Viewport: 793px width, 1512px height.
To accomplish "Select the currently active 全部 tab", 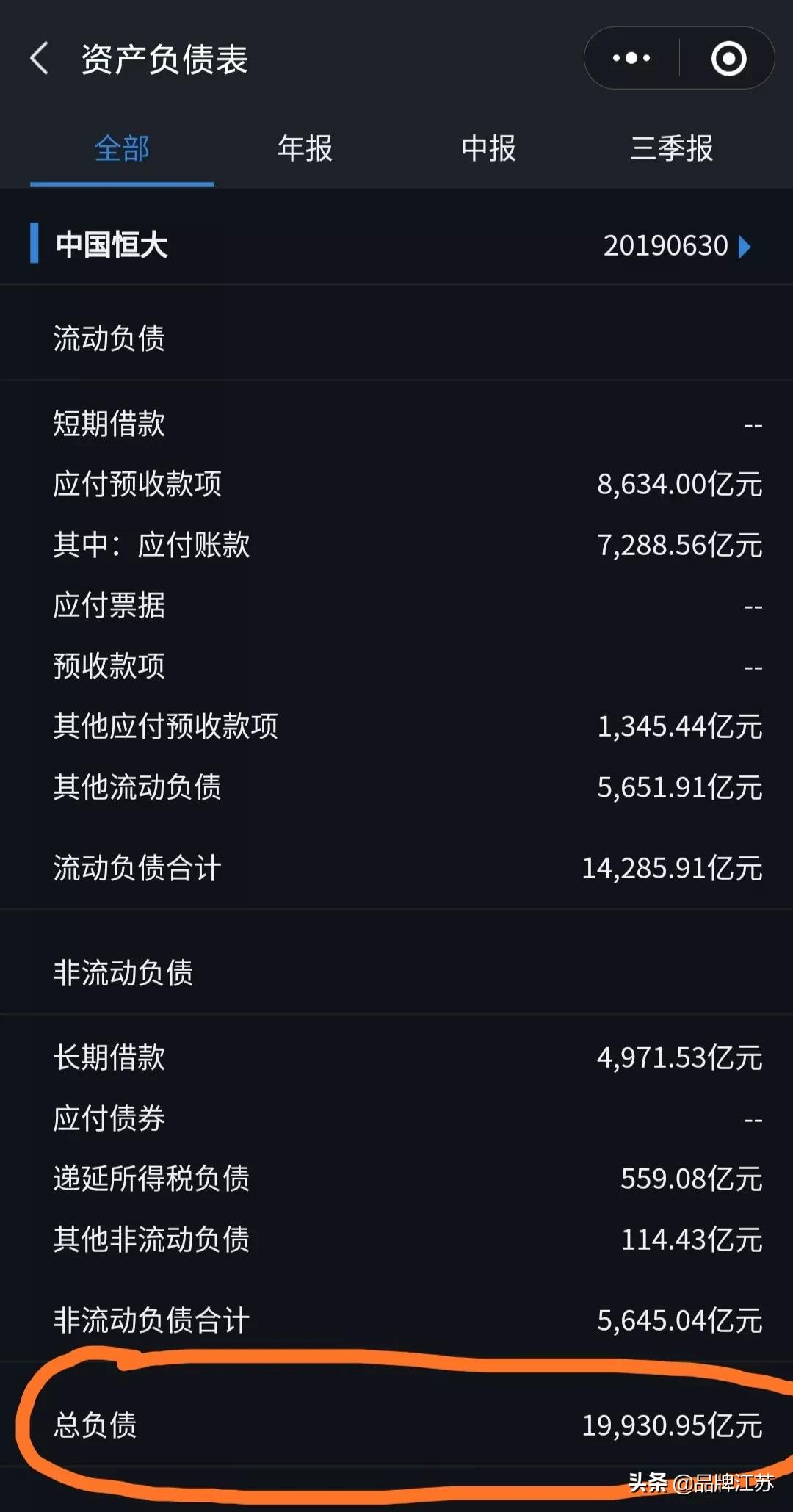I will [122, 149].
